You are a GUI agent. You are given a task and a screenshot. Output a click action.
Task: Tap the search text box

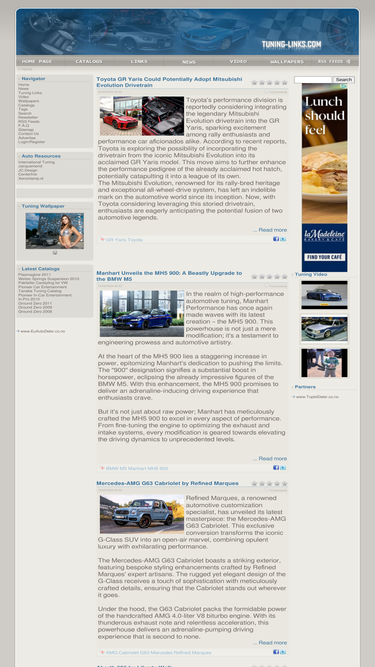[313, 80]
